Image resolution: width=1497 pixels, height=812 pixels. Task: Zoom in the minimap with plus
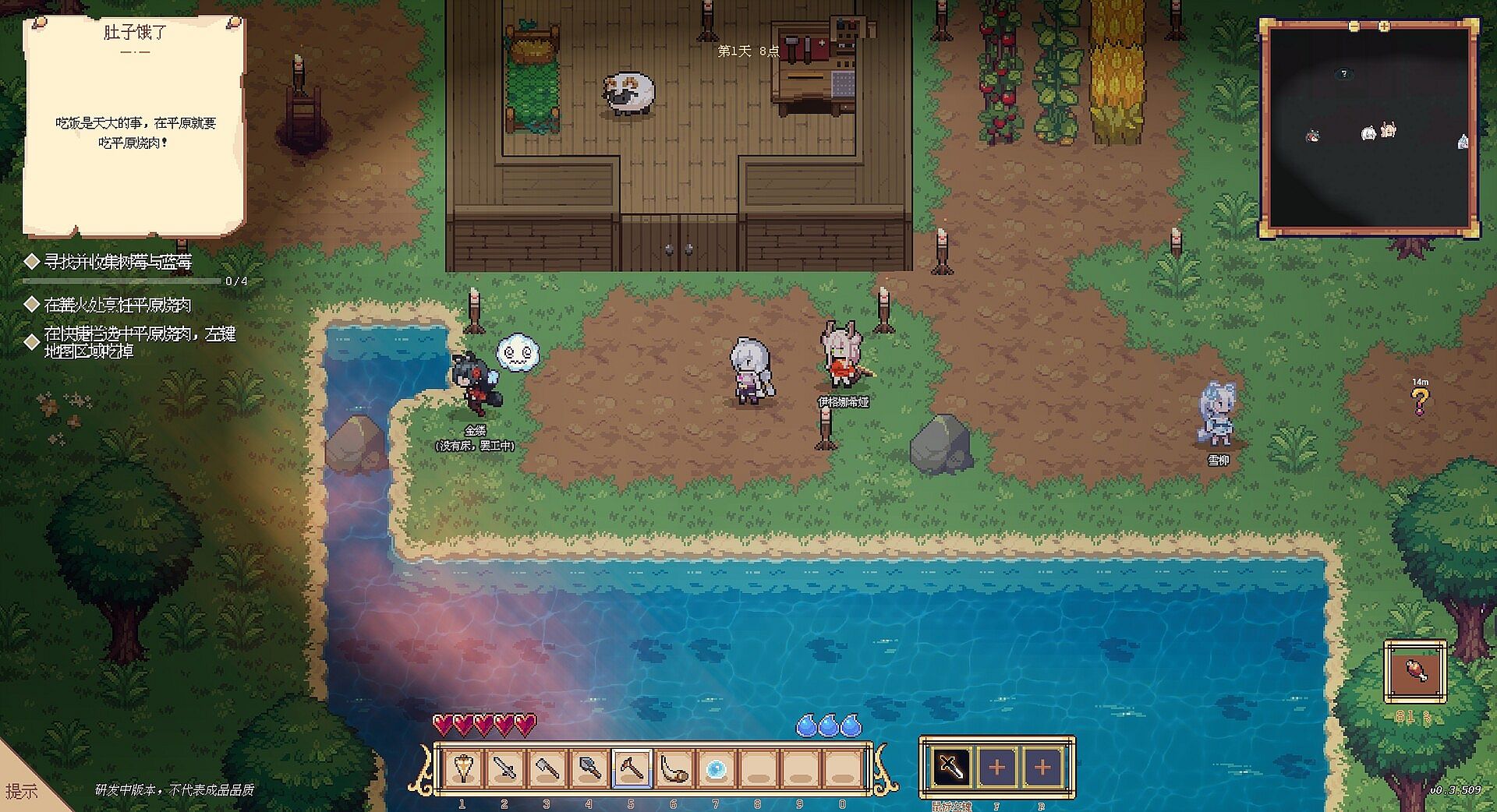[x=1384, y=26]
